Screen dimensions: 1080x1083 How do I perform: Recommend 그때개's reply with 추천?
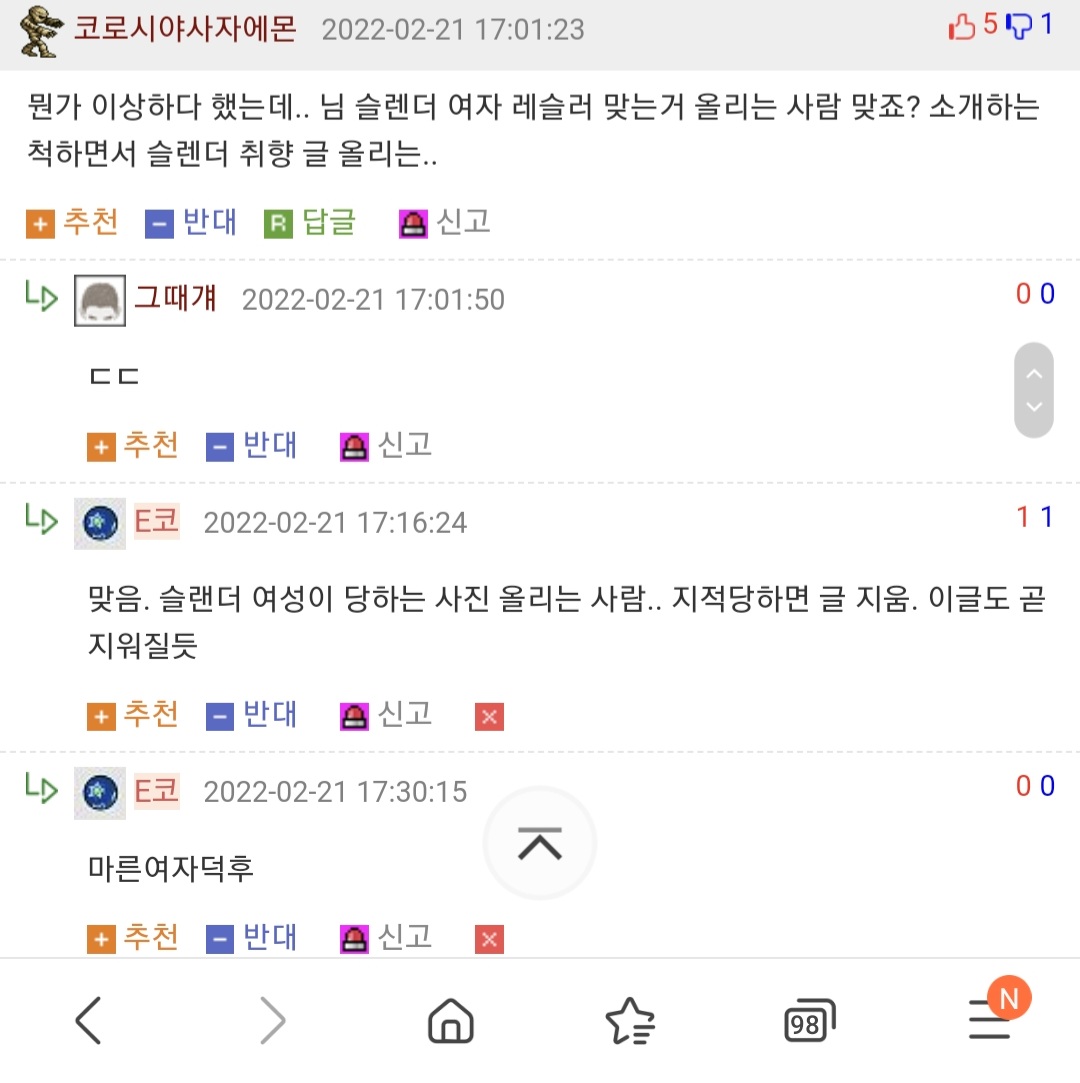point(133,445)
